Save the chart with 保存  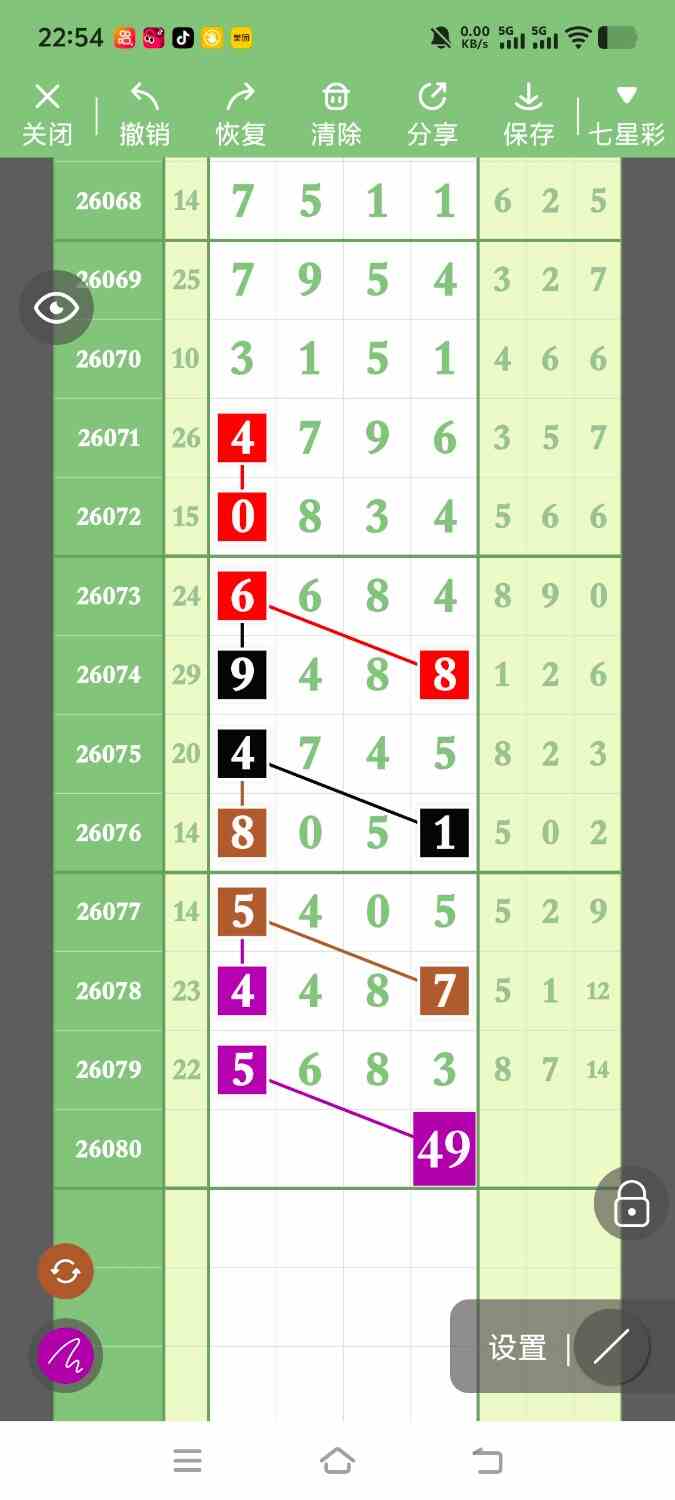click(528, 115)
